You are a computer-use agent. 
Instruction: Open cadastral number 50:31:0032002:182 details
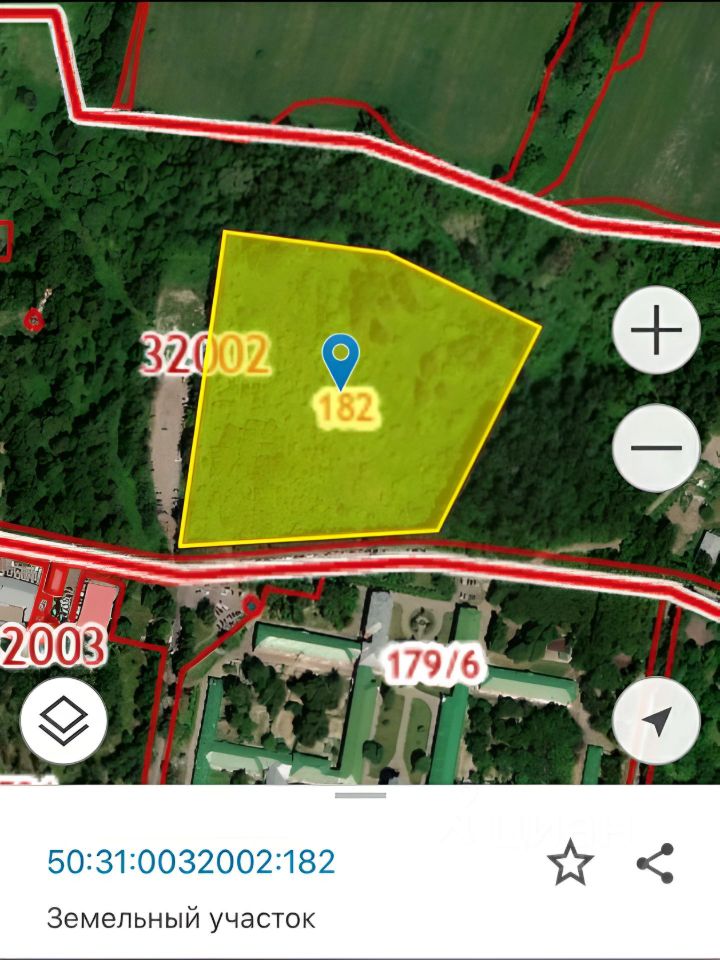[x=191, y=862]
